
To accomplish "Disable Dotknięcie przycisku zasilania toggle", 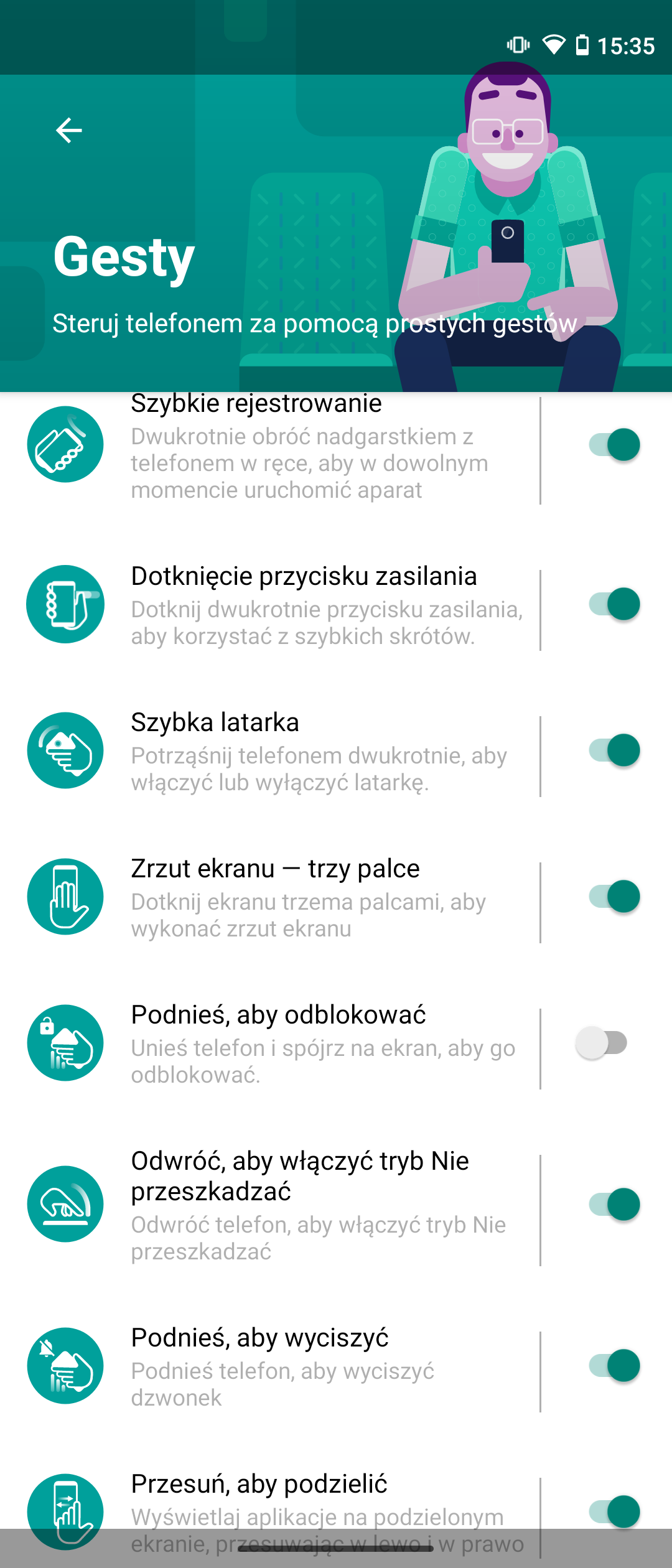I will pos(614,604).
